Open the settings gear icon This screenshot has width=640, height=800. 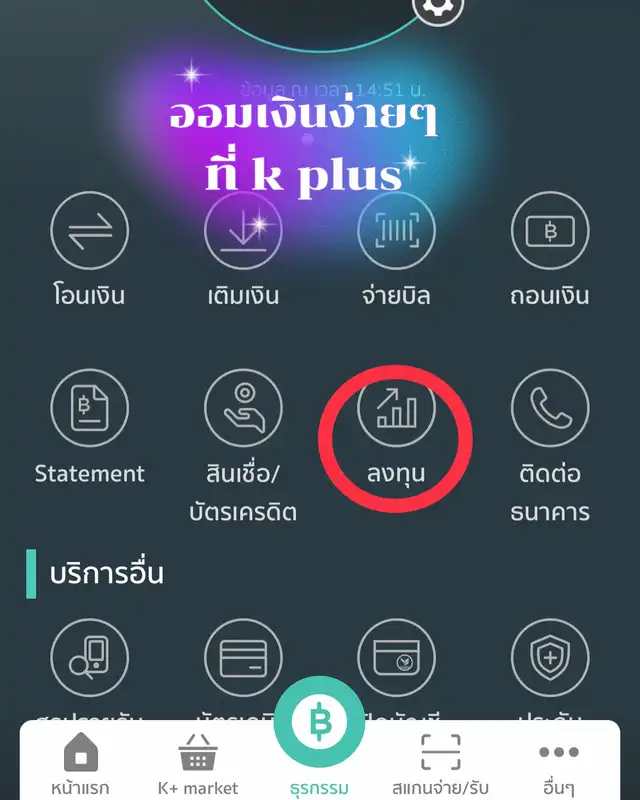pos(437,8)
